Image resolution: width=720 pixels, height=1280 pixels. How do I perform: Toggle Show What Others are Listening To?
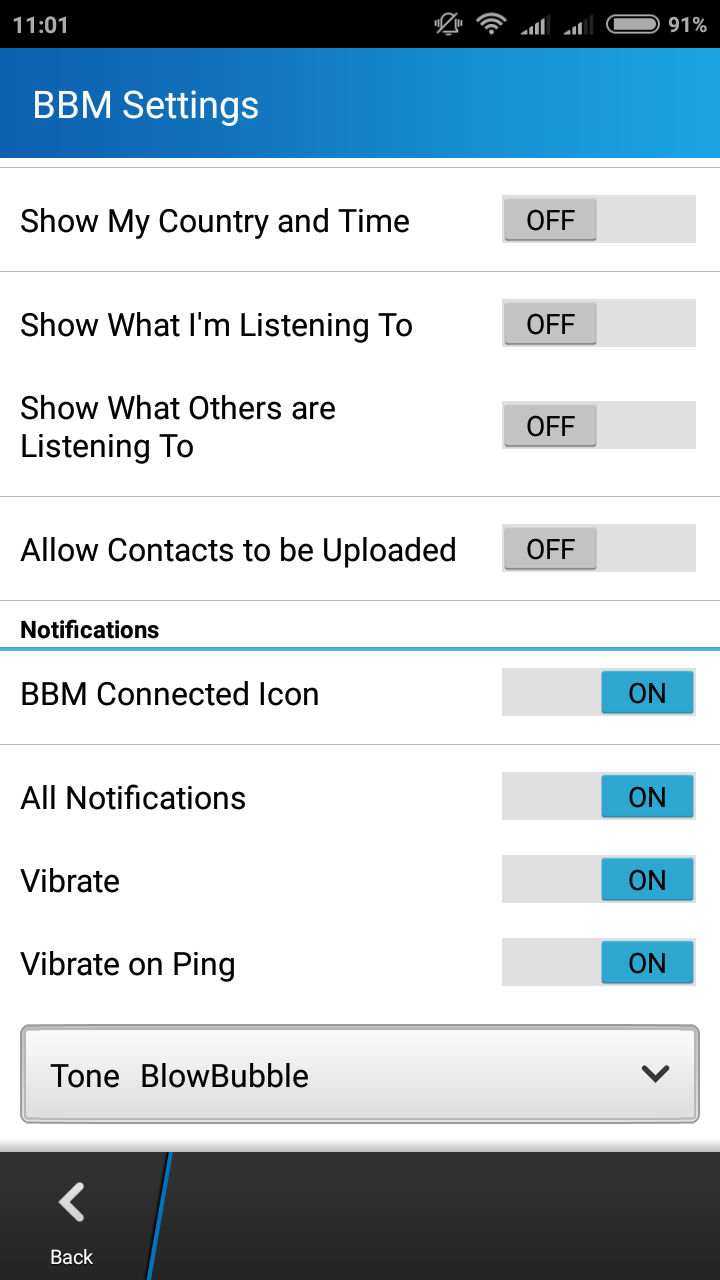pyautogui.click(x=598, y=426)
